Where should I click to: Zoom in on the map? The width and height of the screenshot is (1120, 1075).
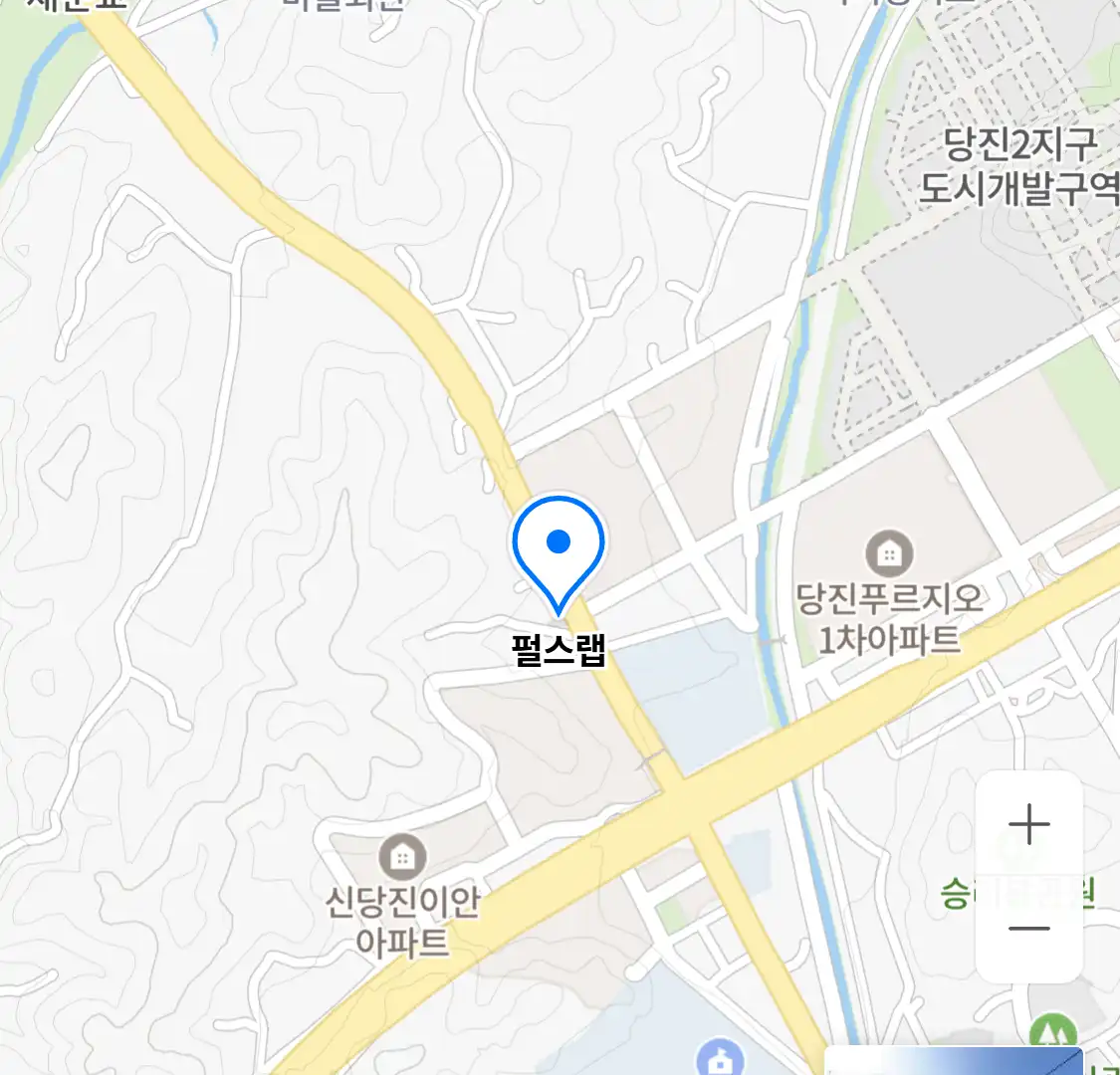click(1028, 825)
